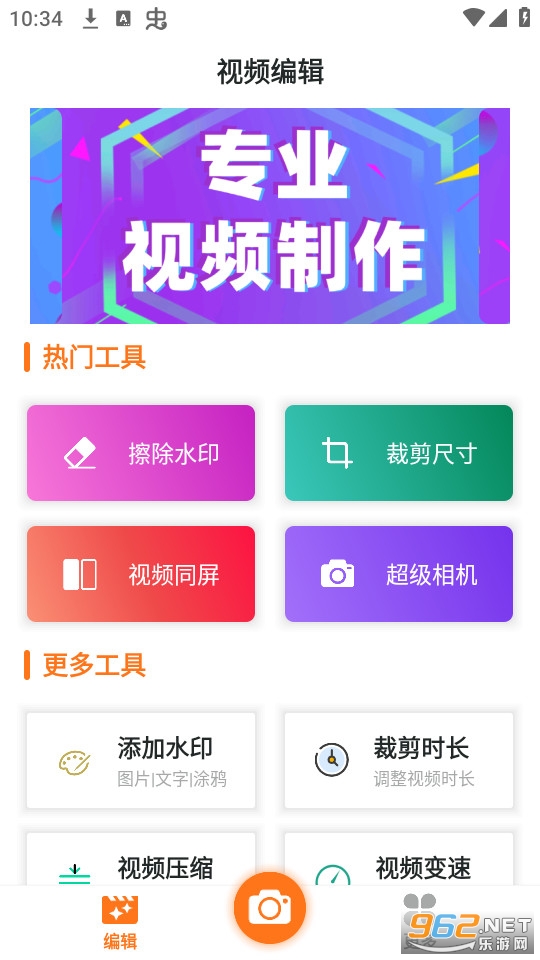Open the 专业视频制作 promo banner
The height and width of the screenshot is (960, 540).
point(270,216)
